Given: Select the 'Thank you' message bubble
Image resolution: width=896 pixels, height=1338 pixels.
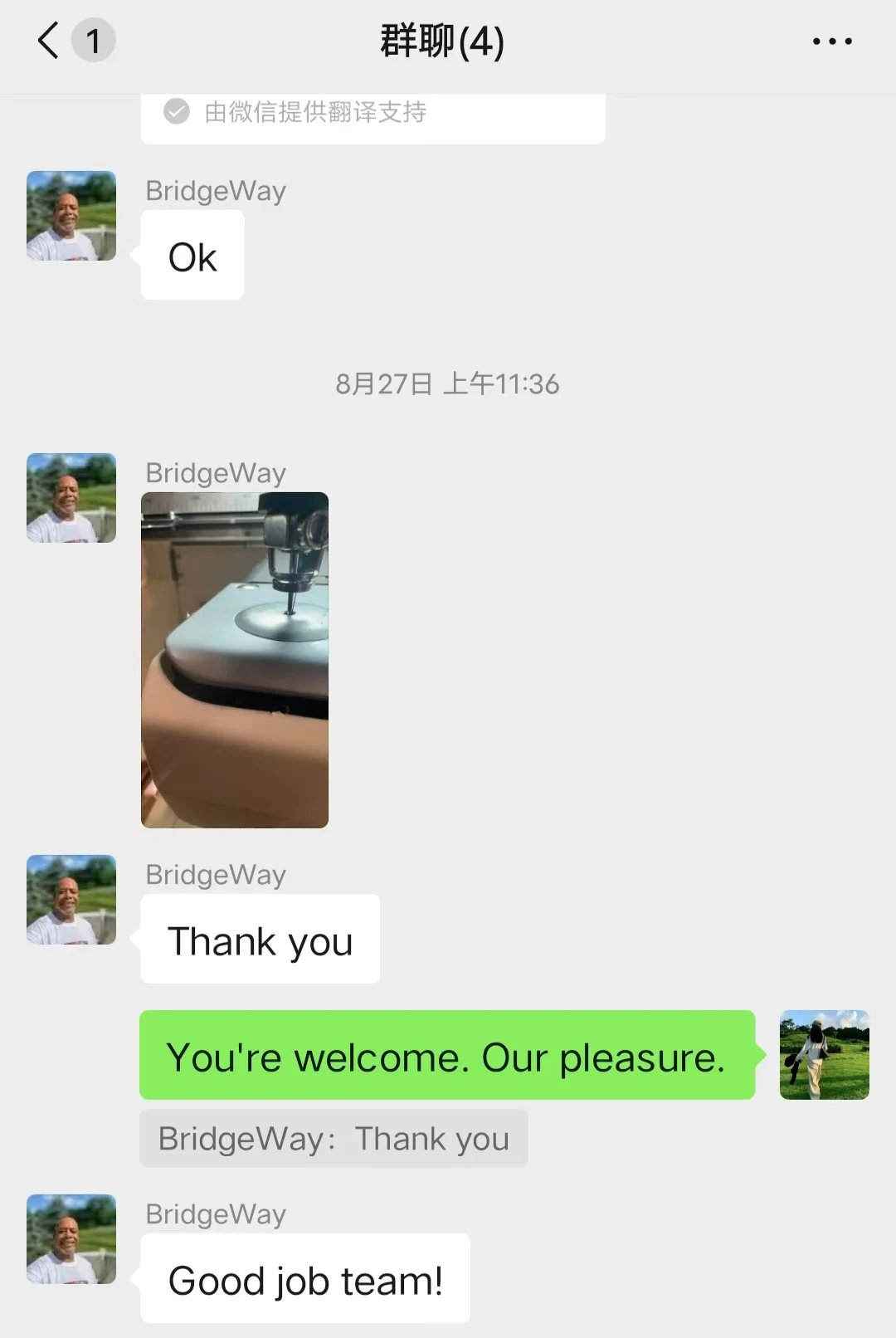Looking at the screenshot, I should pos(260,940).
